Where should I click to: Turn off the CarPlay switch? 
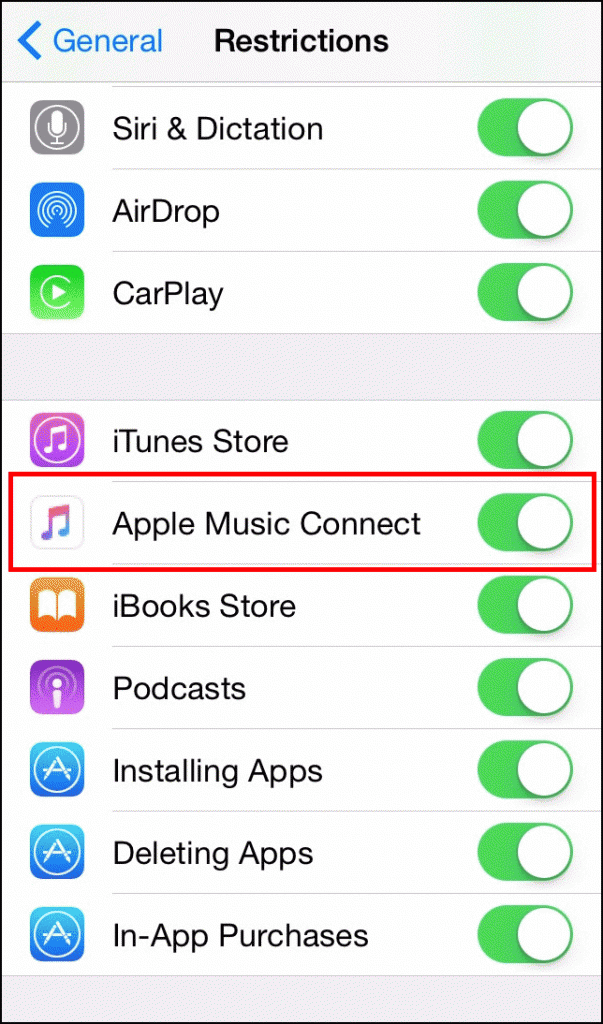(525, 294)
